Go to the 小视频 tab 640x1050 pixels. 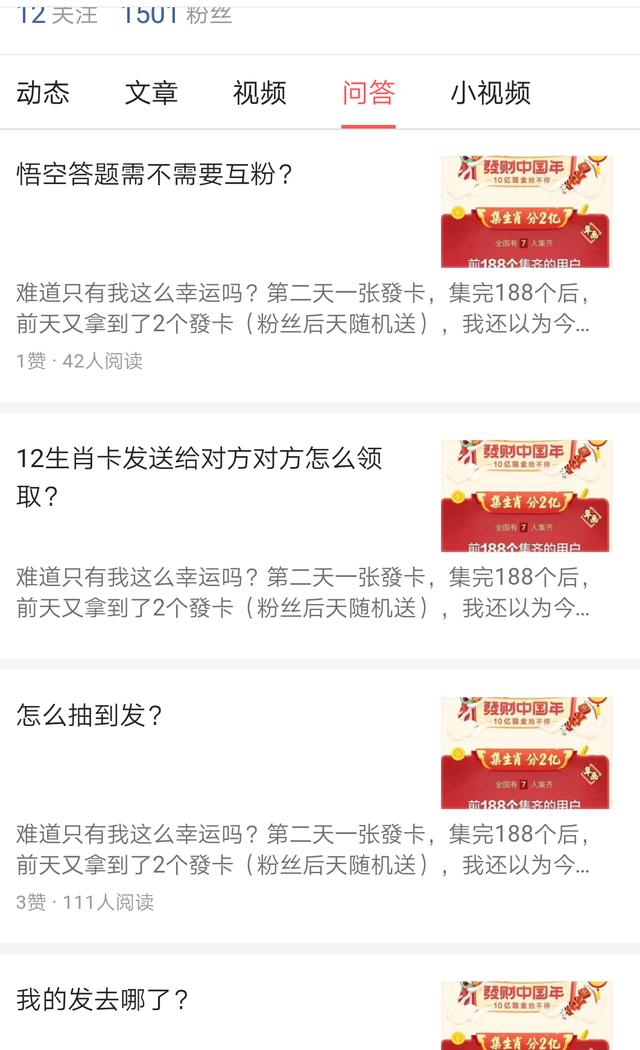point(490,93)
